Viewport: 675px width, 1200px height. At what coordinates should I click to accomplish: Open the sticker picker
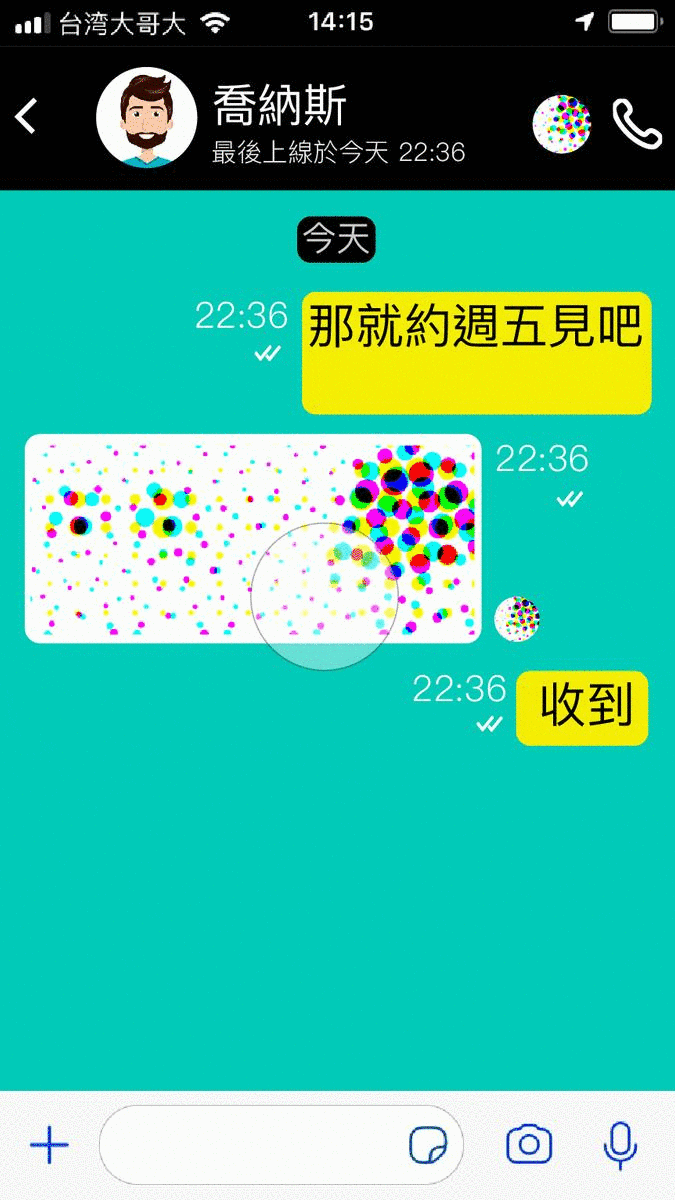click(x=429, y=1145)
